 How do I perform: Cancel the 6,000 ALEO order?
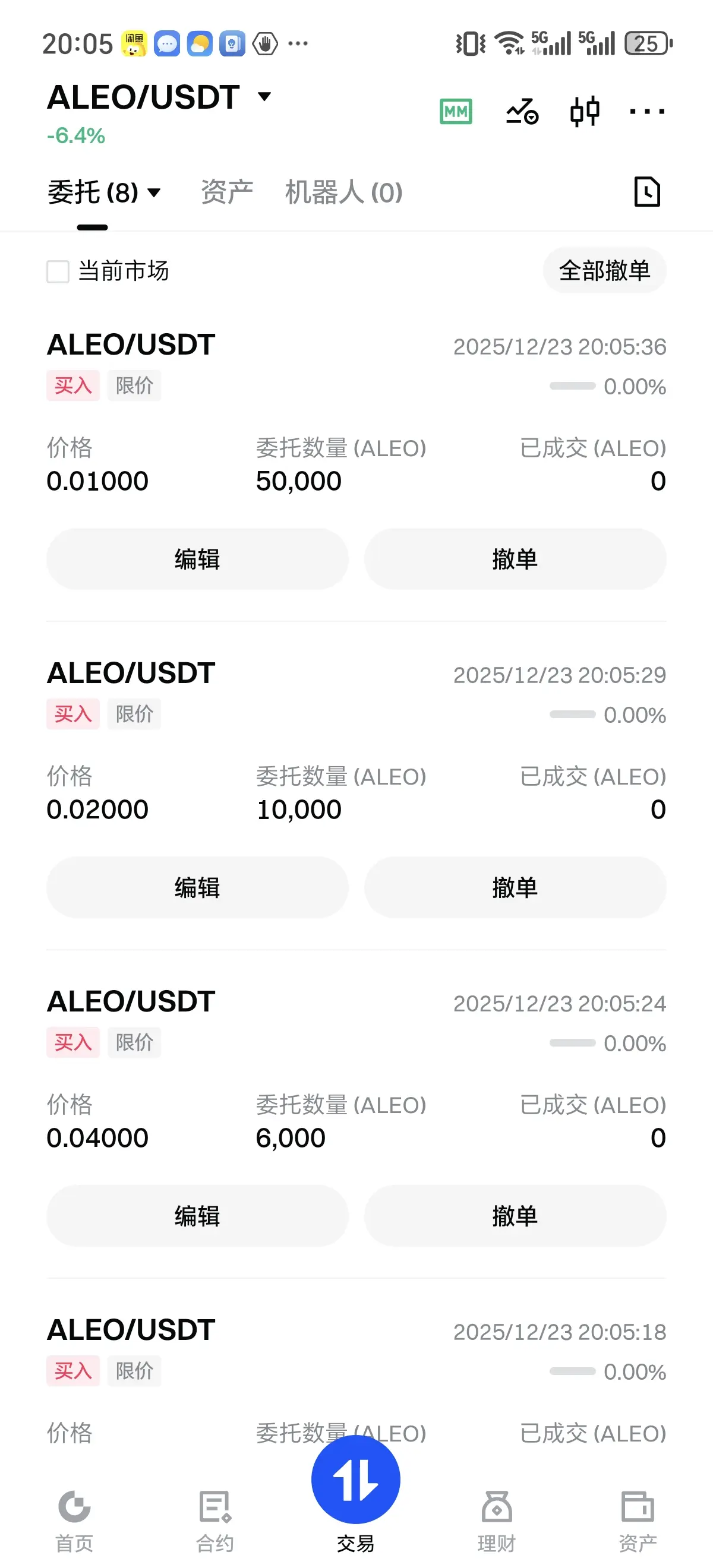(515, 1216)
